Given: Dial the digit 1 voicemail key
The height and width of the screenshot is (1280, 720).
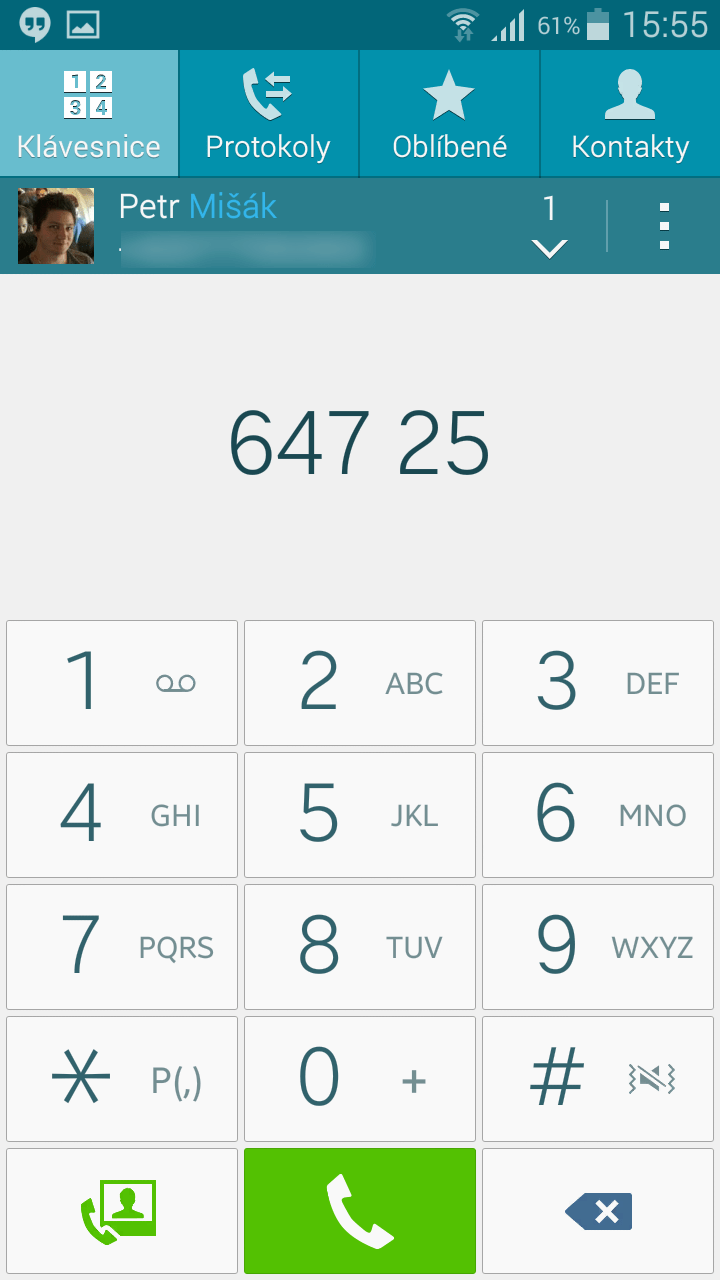Looking at the screenshot, I should (x=122, y=683).
